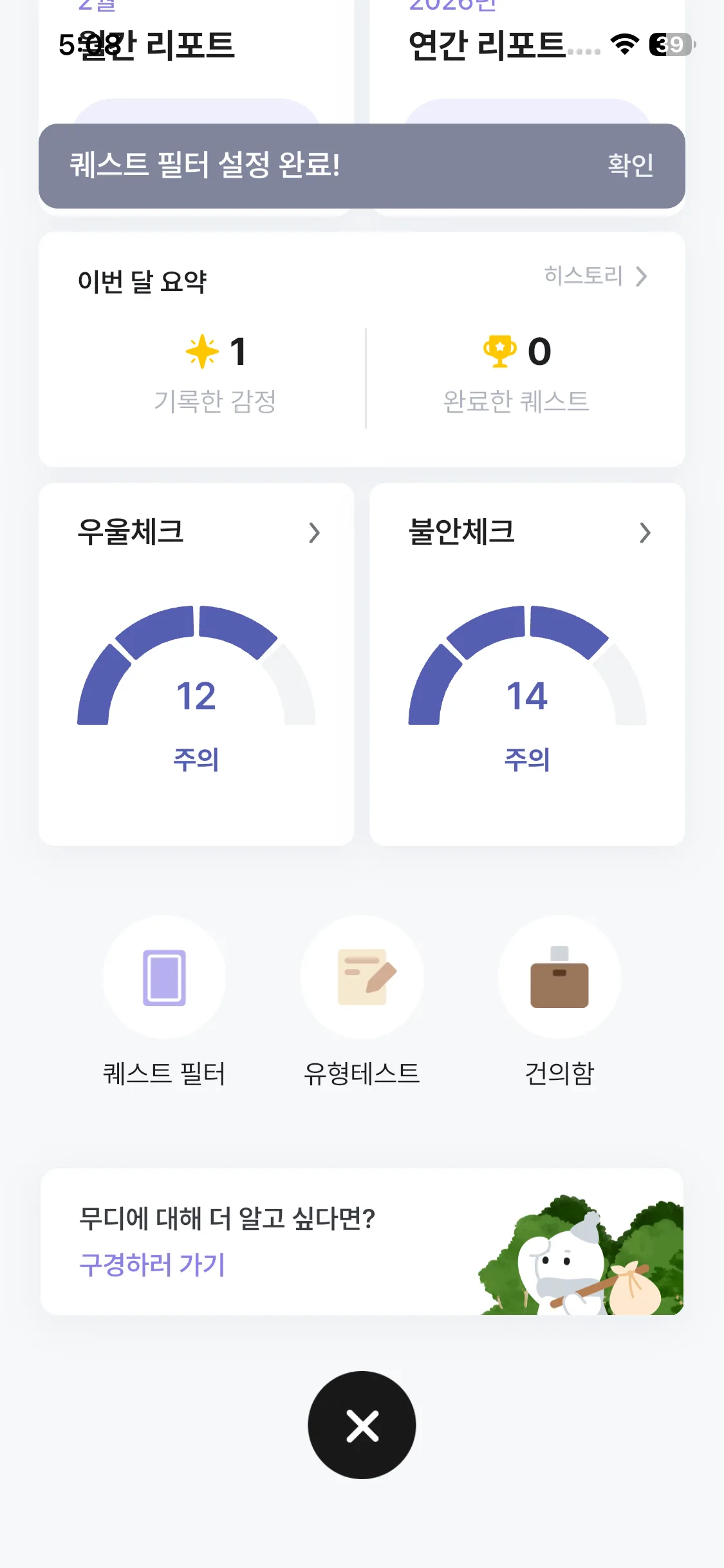This screenshot has height=1568, width=724.
Task: Confirm the quest filter toast with 확인
Action: point(630,165)
